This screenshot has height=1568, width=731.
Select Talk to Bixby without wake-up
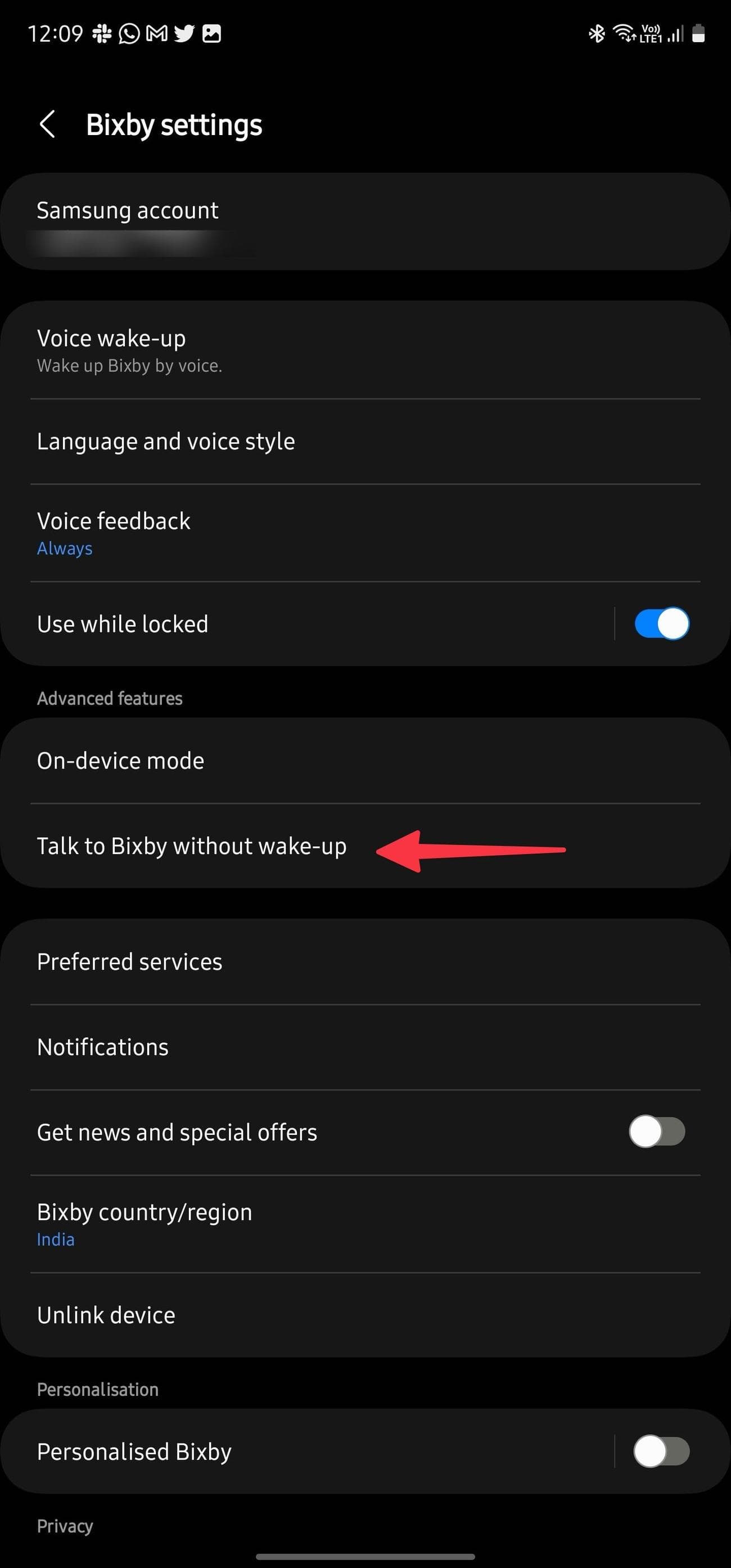coord(192,846)
